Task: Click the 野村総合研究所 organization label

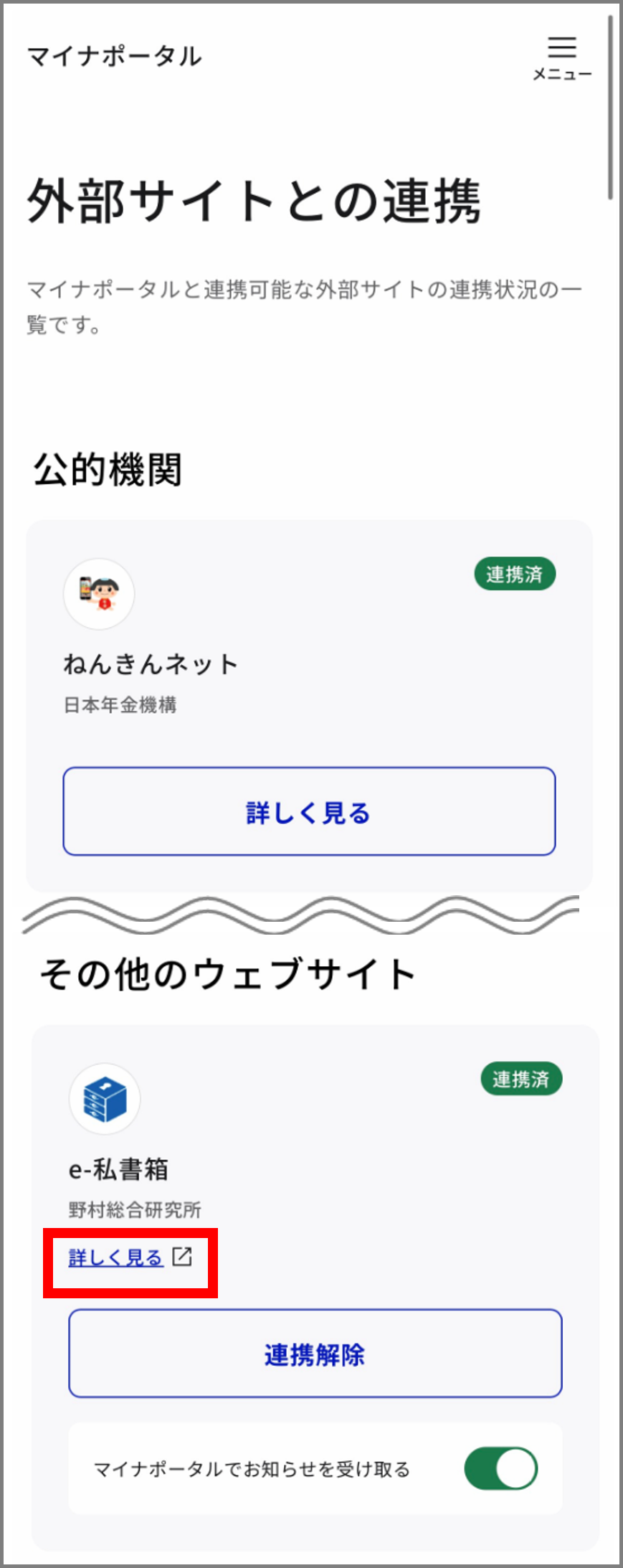Action: pyautogui.click(x=133, y=1209)
